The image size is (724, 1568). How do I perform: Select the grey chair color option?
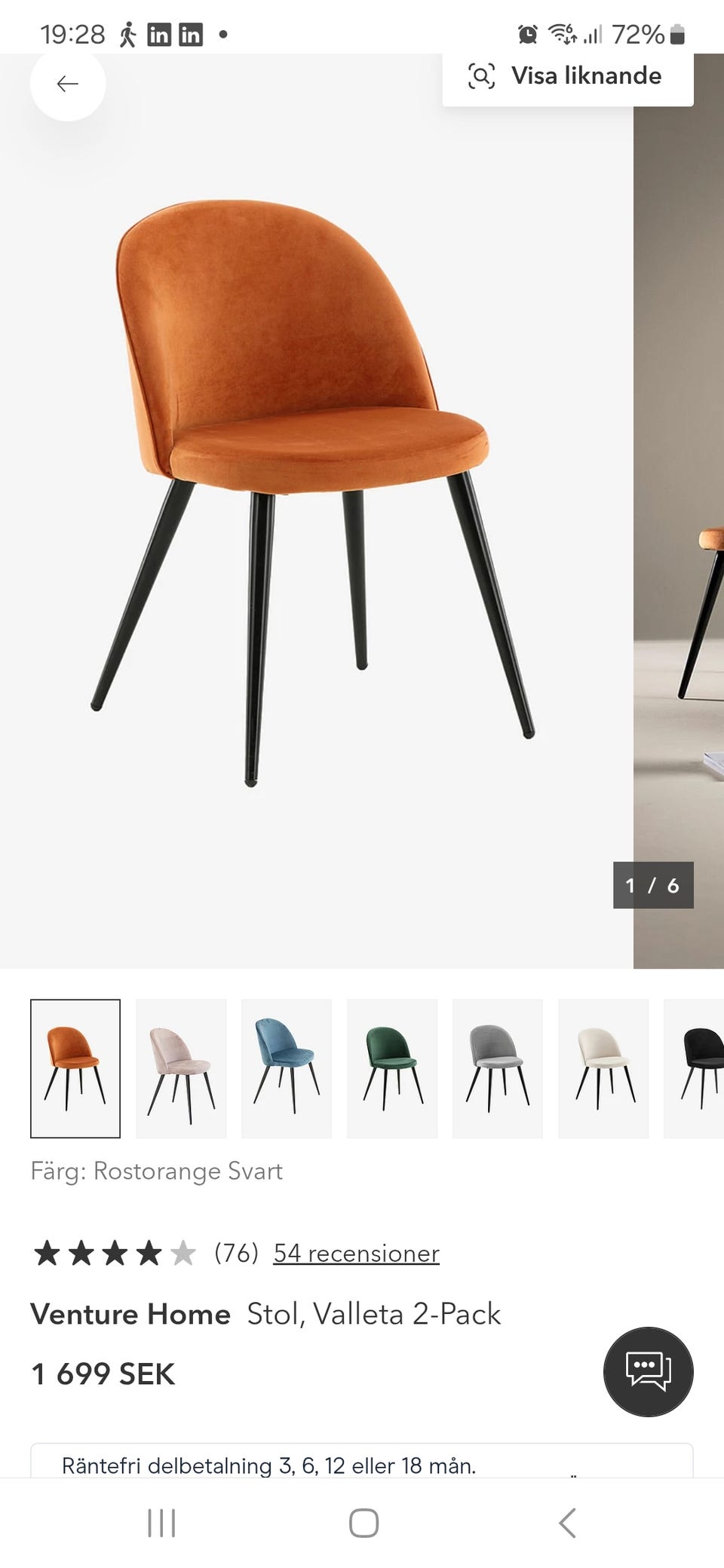click(x=498, y=1067)
